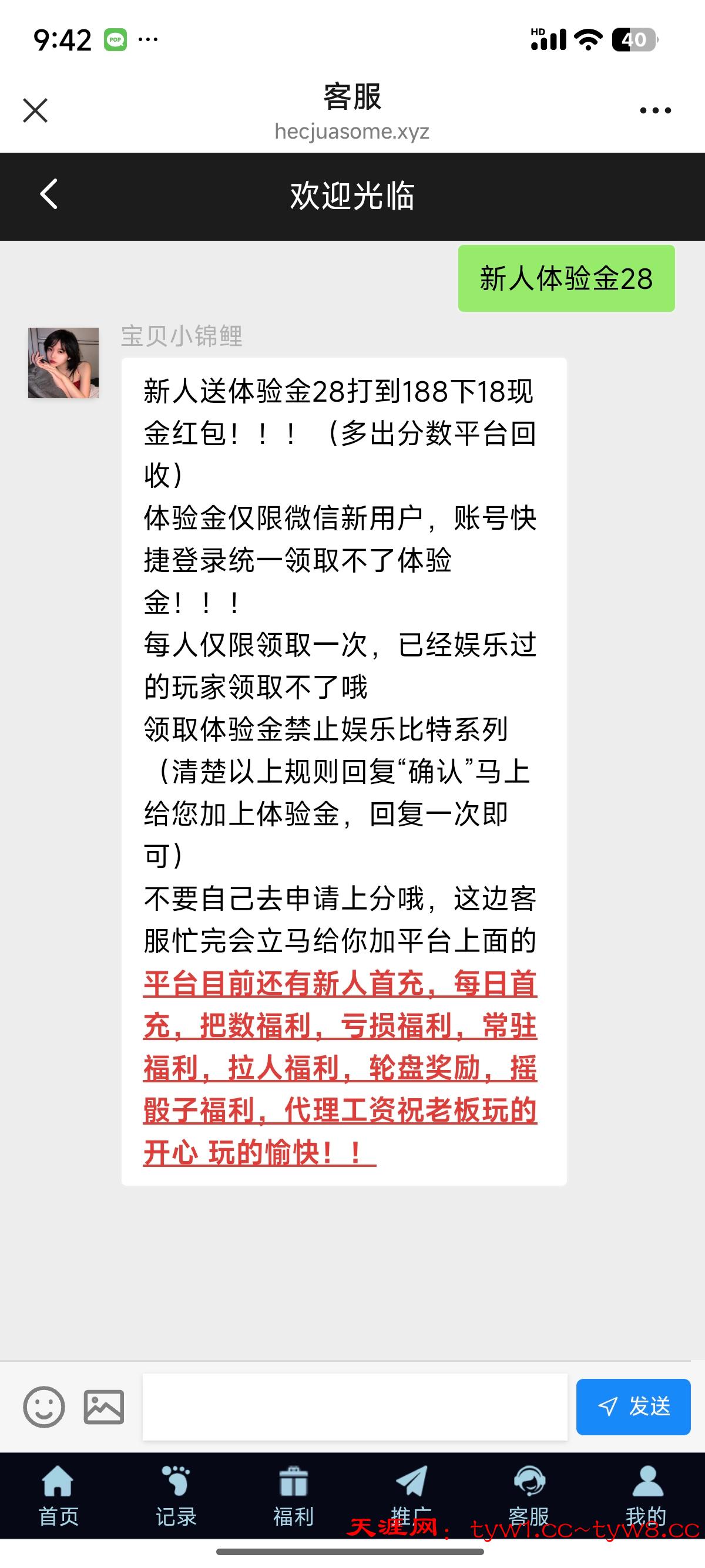Open the three-dot more options menu
This screenshot has width=705, height=1568.
654,110
